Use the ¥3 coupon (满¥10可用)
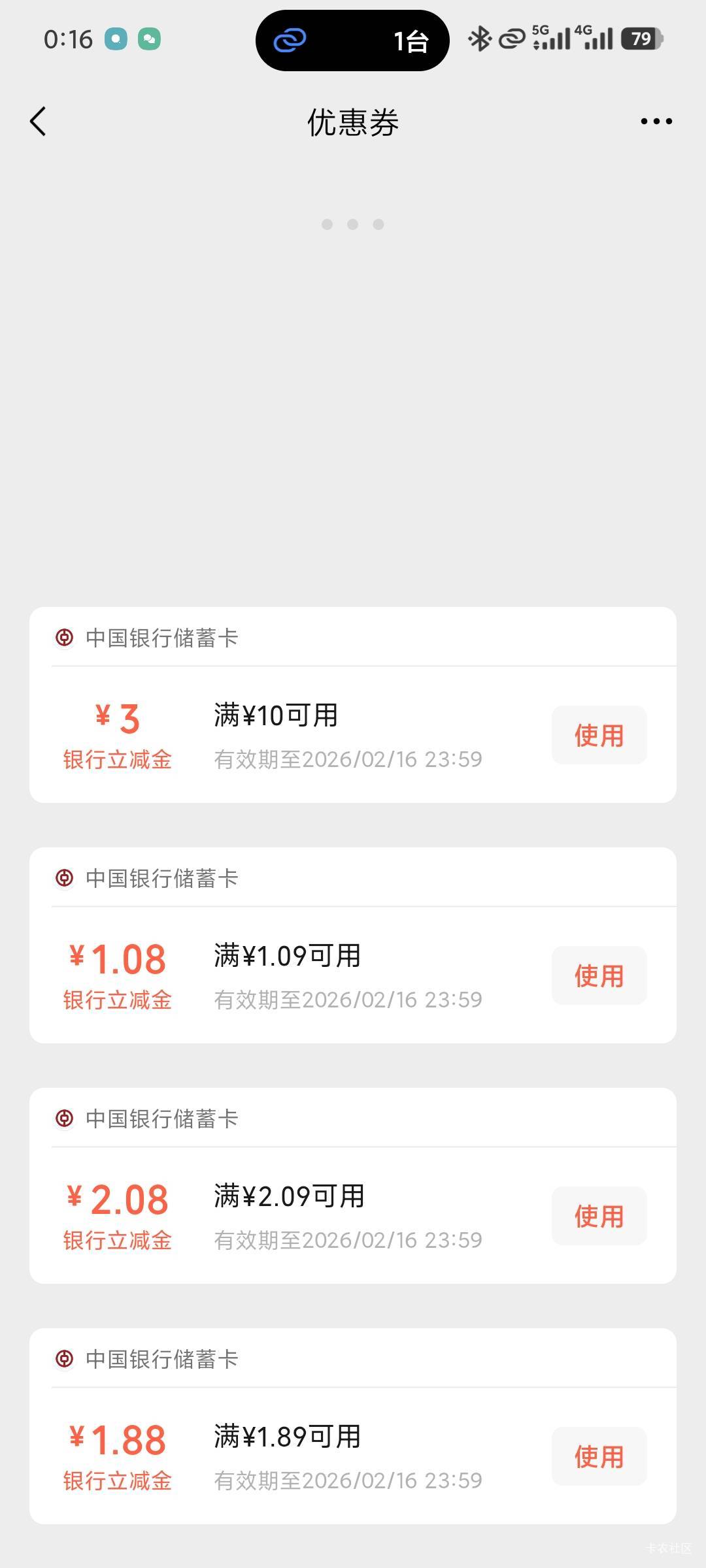Screen dimensions: 706x1568 [x=599, y=735]
